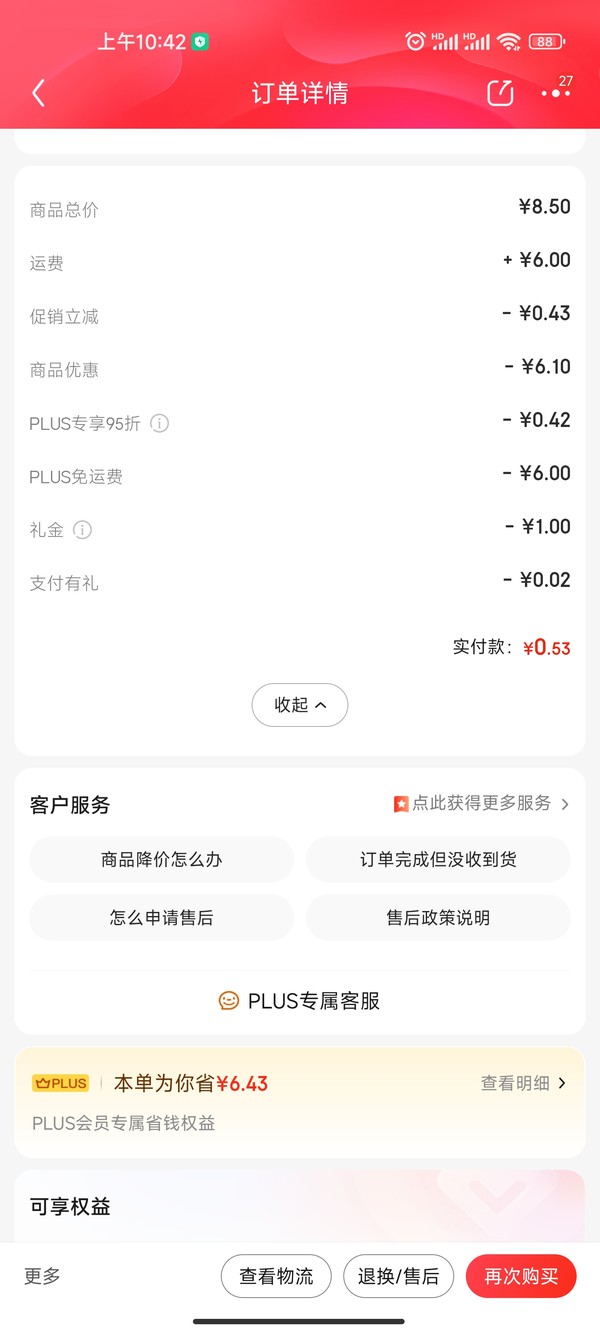Image resolution: width=600 pixels, height=1333 pixels.
Task: View 售后政策说明
Action: (x=438, y=918)
